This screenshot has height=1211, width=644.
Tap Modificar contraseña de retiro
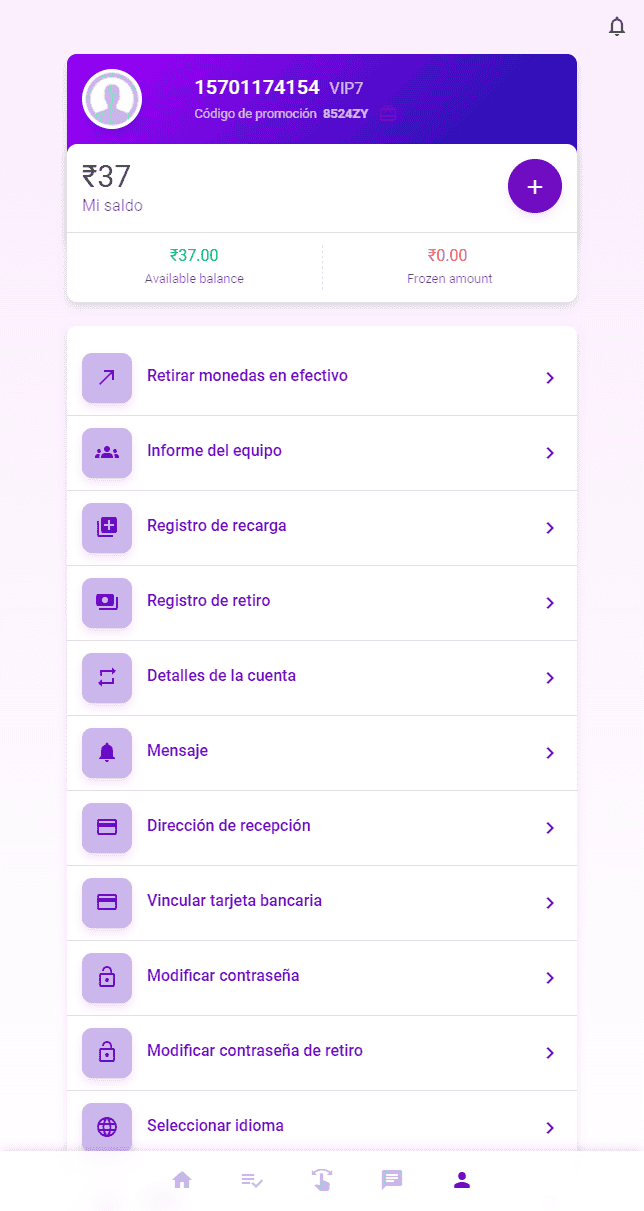(x=321, y=1052)
